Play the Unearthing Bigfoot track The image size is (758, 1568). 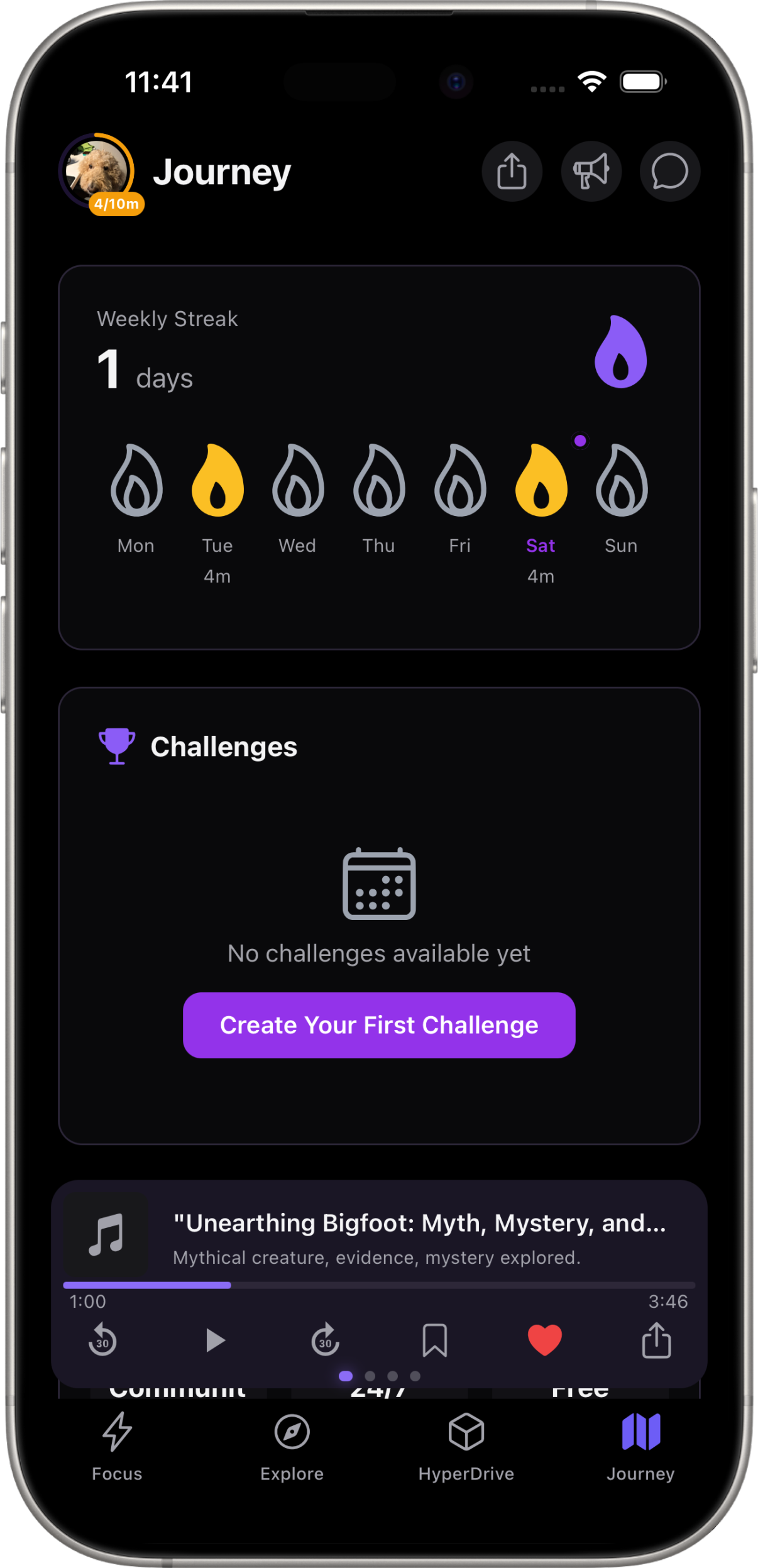tap(215, 1340)
